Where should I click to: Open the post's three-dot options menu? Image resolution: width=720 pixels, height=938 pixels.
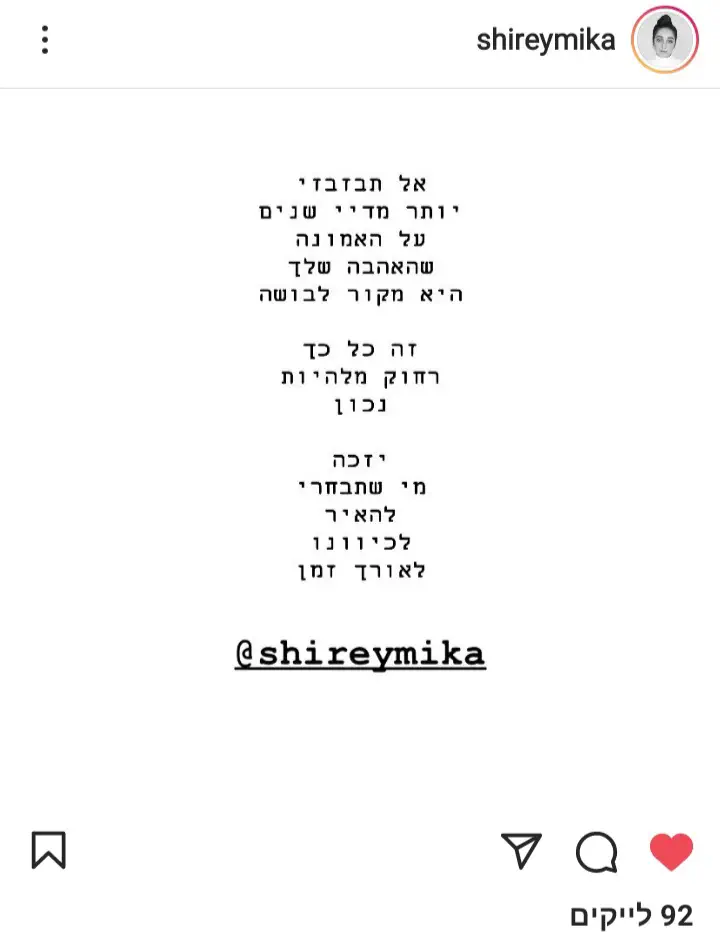(x=45, y=40)
